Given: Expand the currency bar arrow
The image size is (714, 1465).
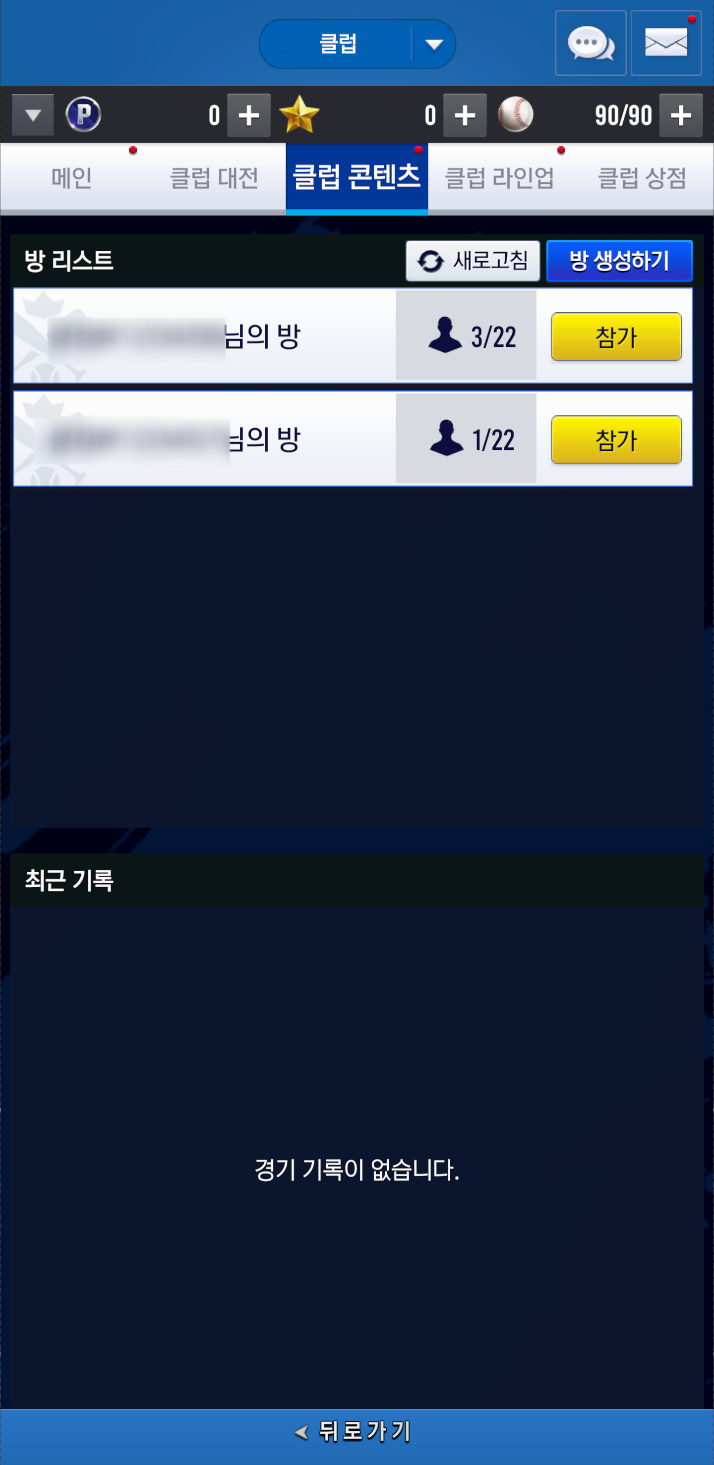Looking at the screenshot, I should 32,116.
